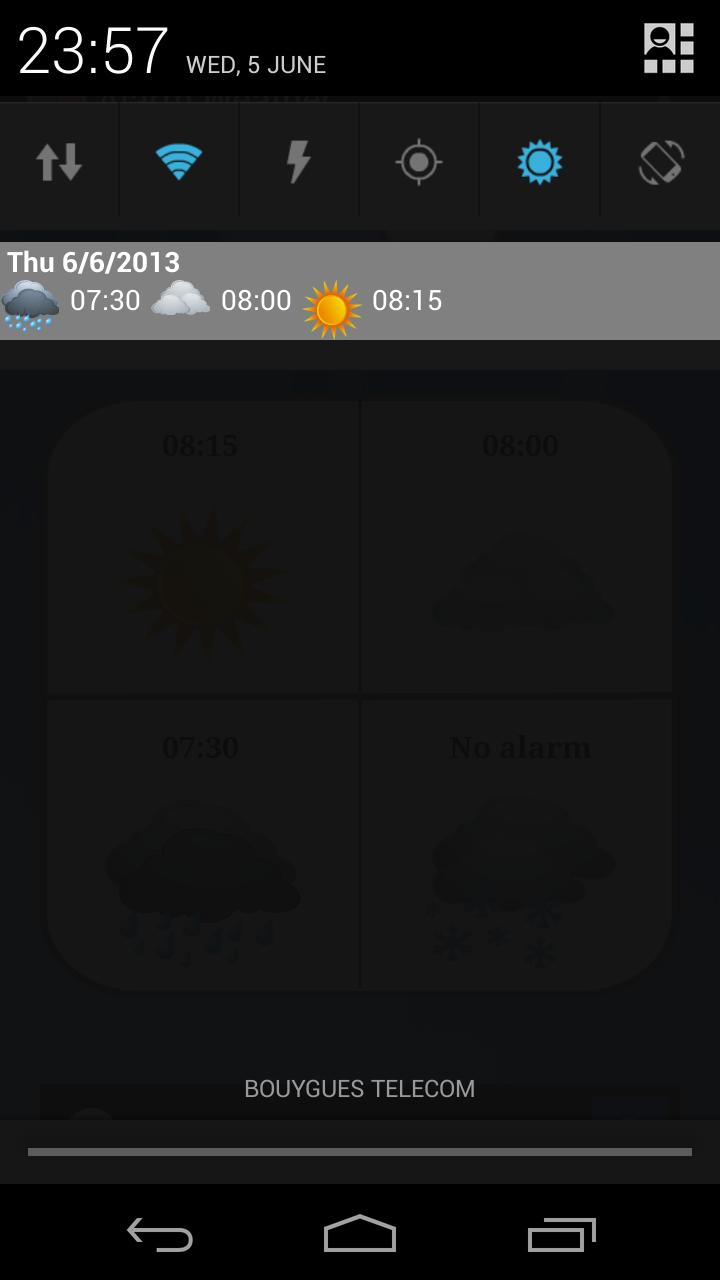Screen dimensions: 720x1280
Task: Toggle the auto-rotate screen setting
Action: tap(659, 161)
